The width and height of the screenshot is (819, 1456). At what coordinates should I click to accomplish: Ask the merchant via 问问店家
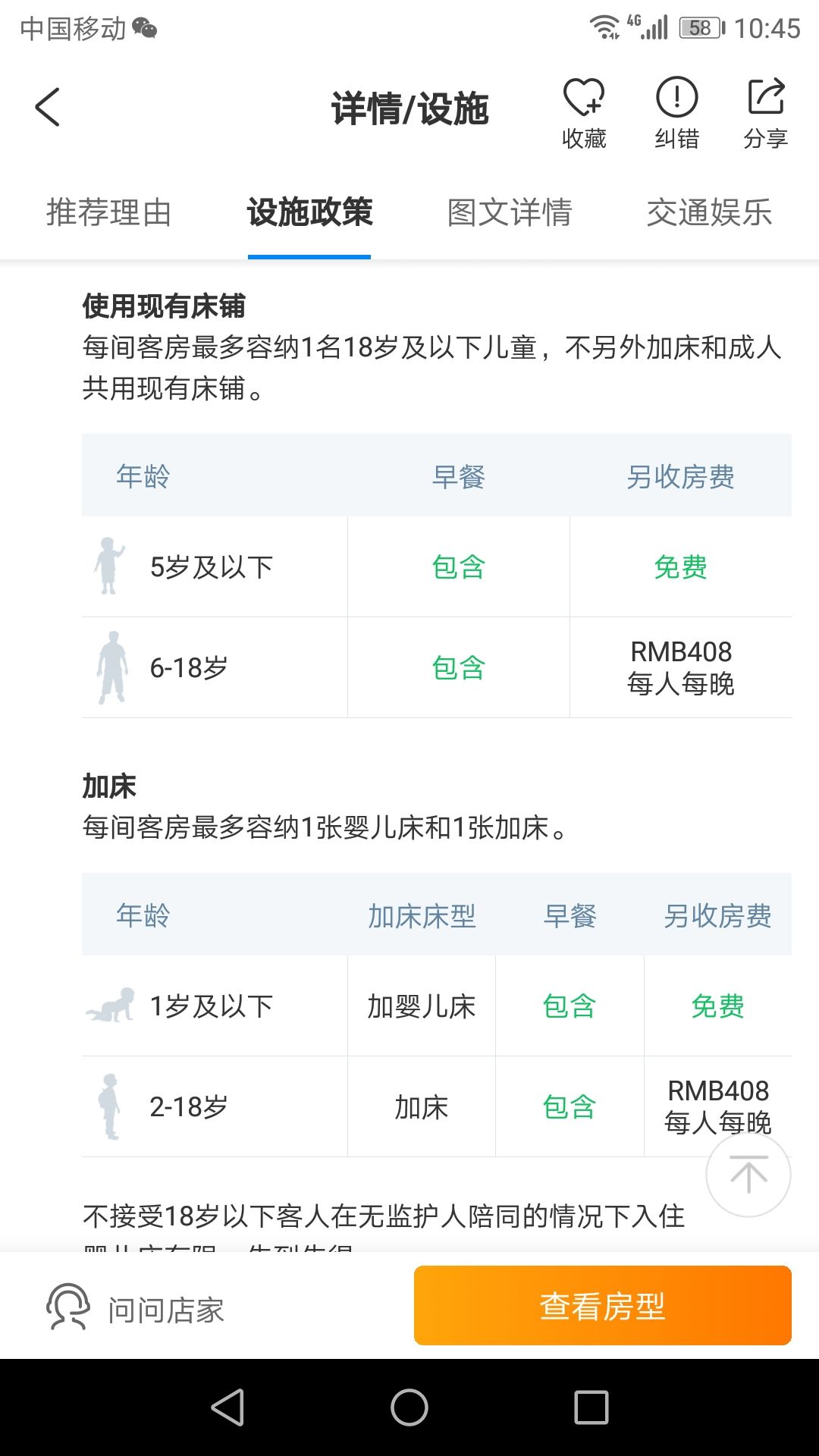(136, 1307)
